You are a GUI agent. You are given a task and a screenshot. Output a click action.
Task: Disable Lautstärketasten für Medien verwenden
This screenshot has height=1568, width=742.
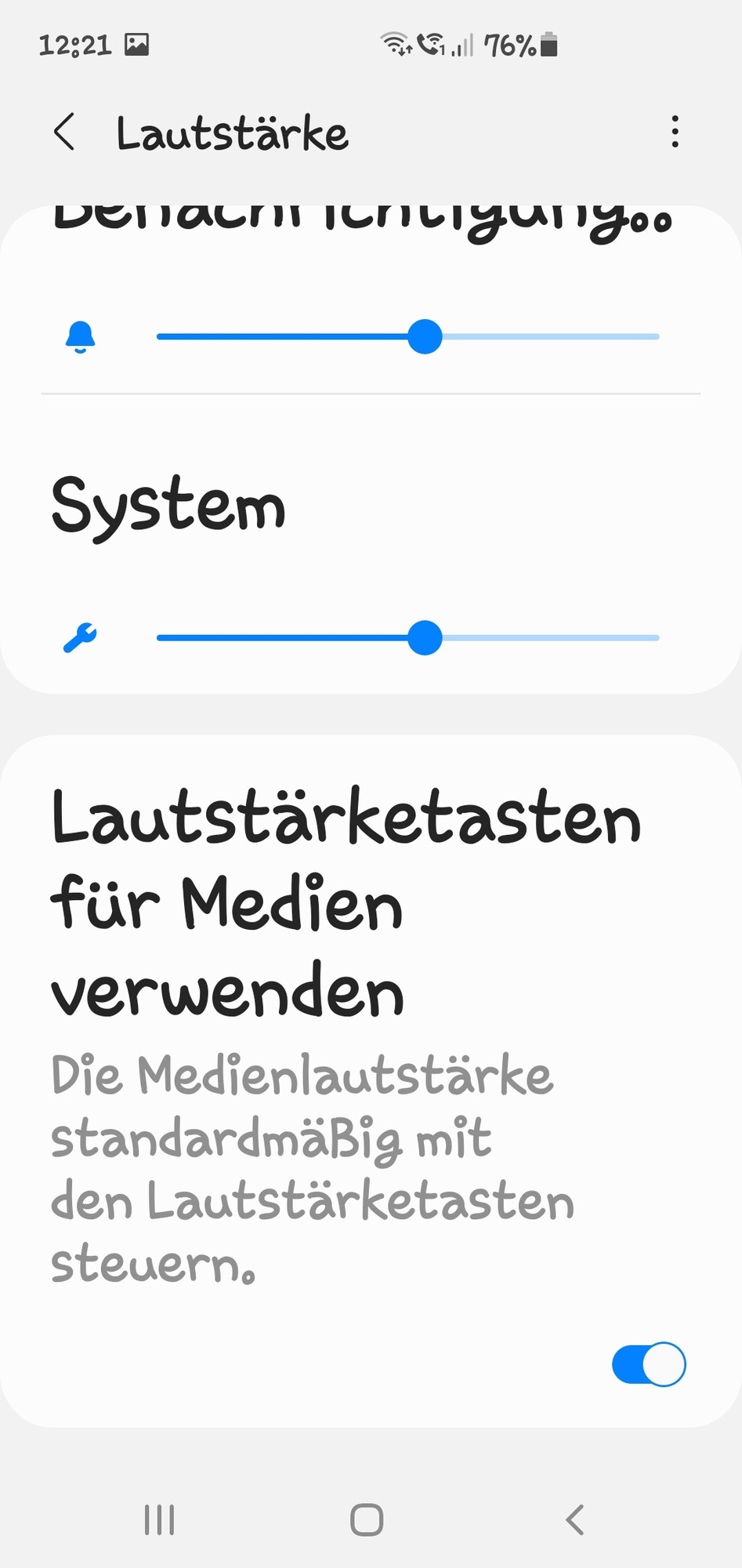click(x=648, y=1364)
